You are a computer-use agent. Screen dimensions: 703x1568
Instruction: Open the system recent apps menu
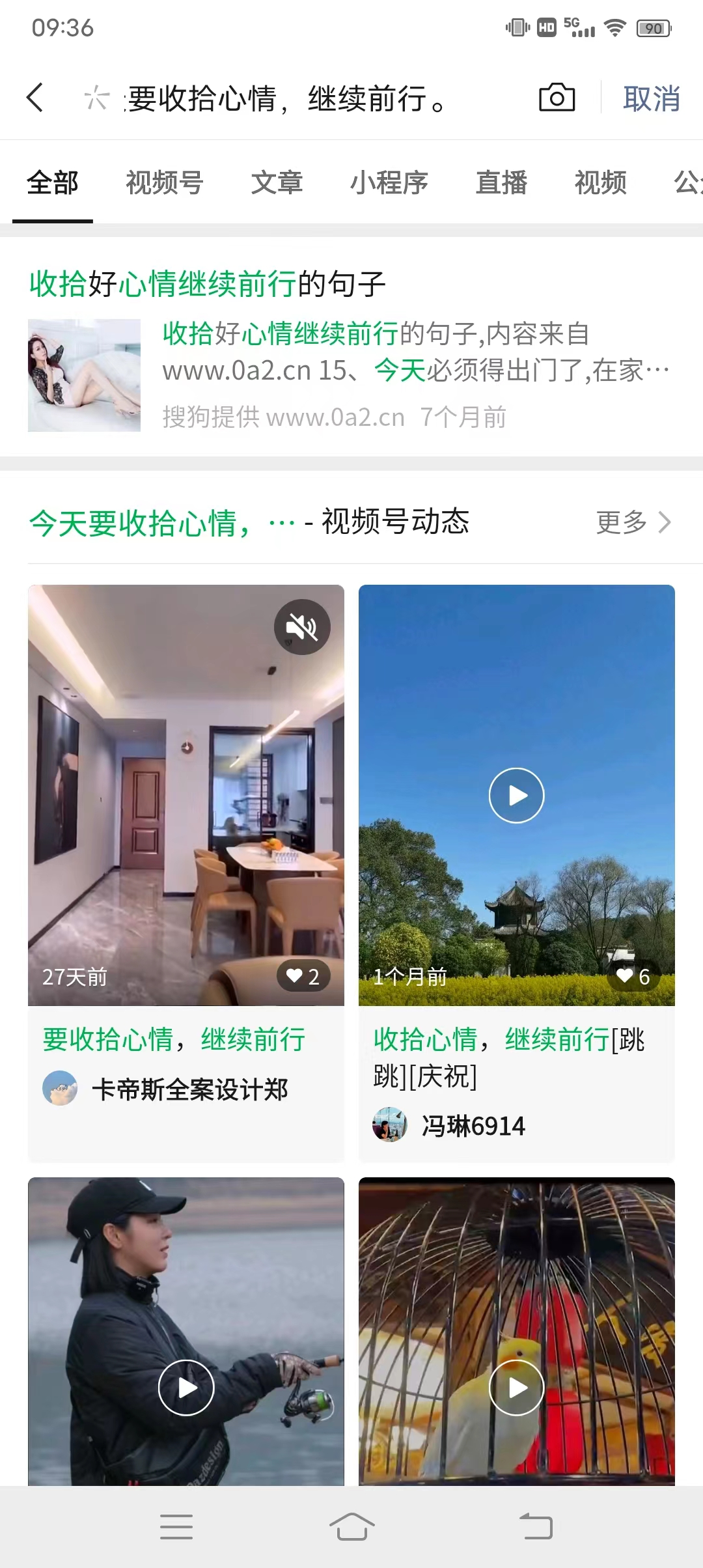(176, 1527)
